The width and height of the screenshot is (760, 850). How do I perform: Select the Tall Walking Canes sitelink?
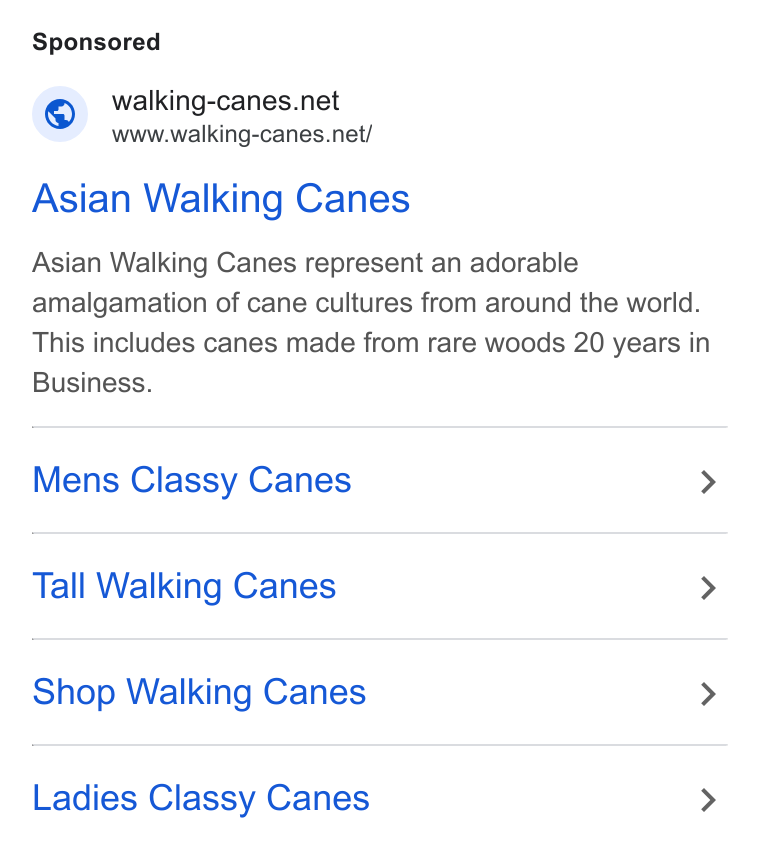point(379,586)
